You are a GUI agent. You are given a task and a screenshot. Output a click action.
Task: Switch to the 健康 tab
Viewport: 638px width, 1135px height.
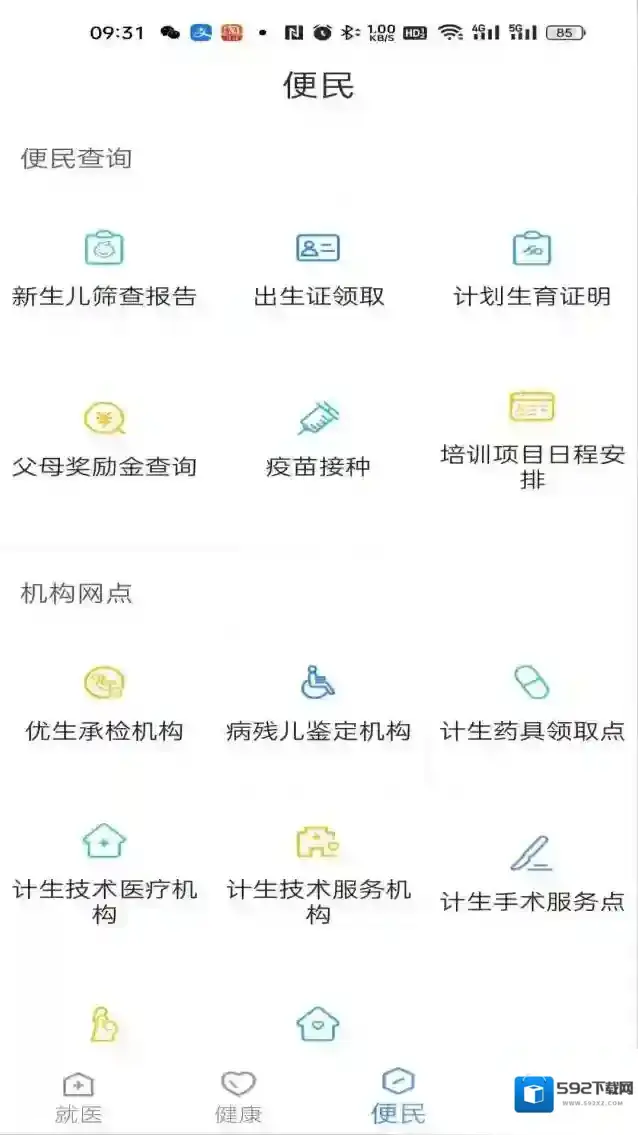pos(238,1097)
